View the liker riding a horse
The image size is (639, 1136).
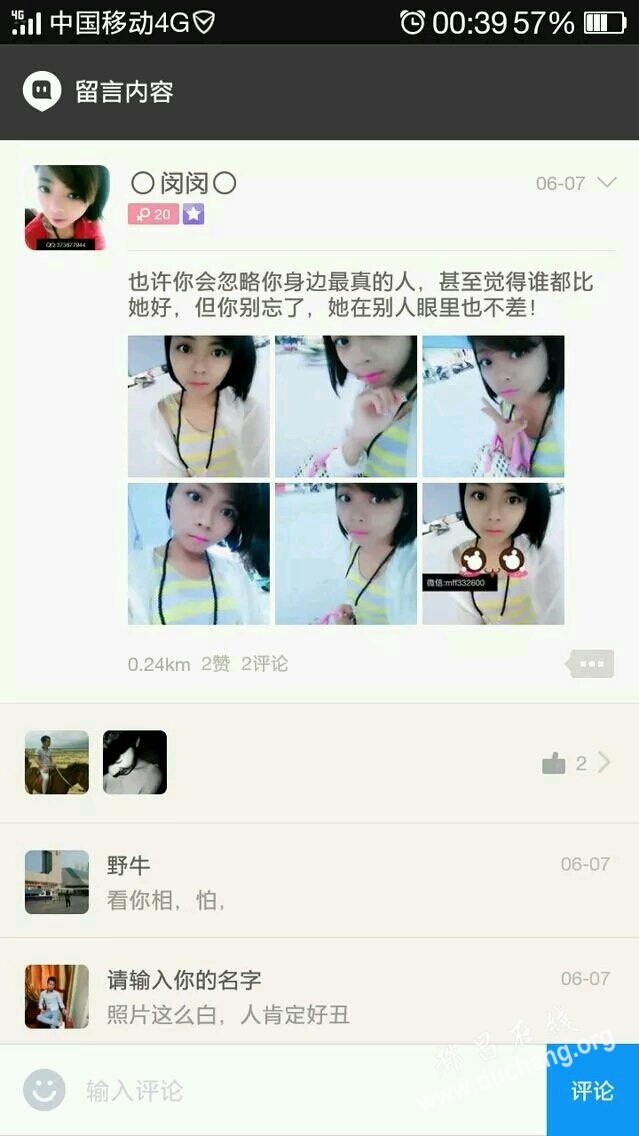click(57, 762)
